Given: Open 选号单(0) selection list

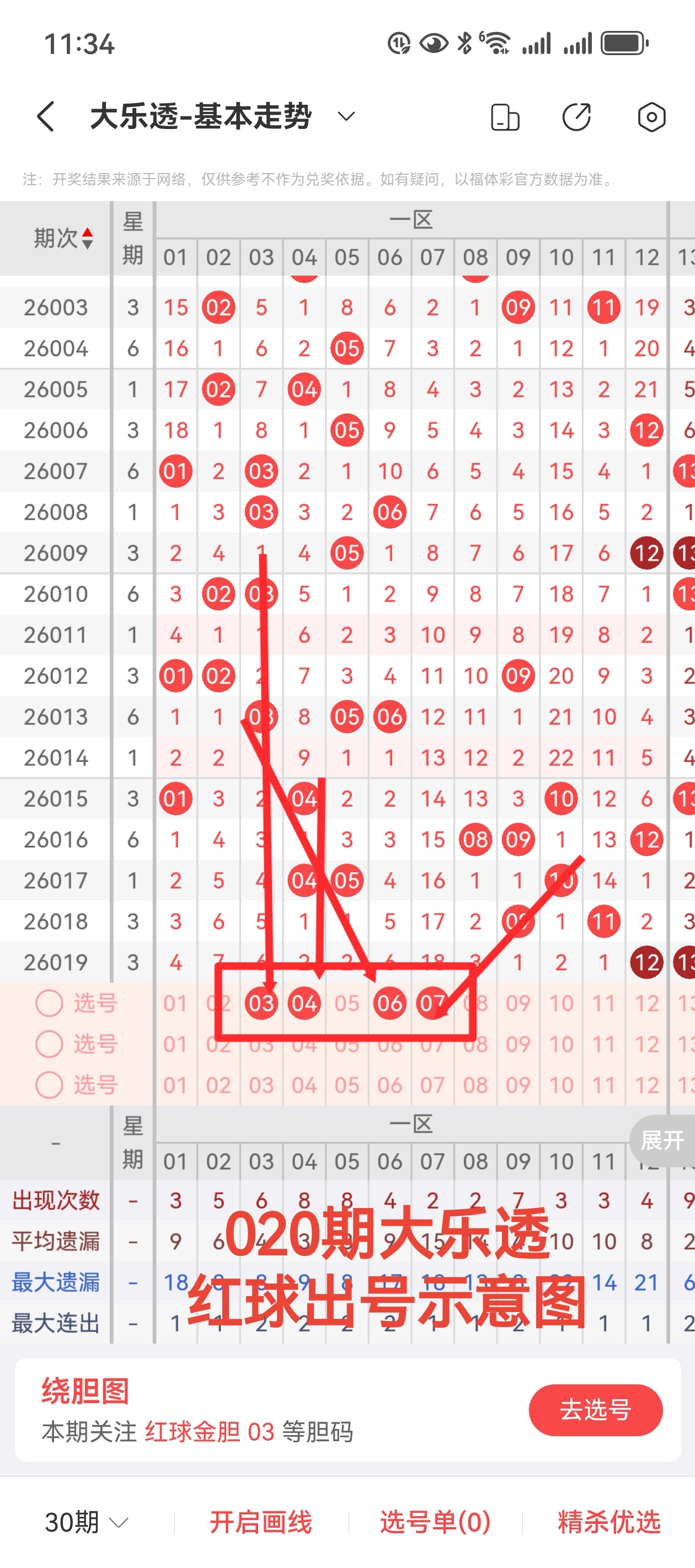Looking at the screenshot, I should click(x=435, y=1522).
